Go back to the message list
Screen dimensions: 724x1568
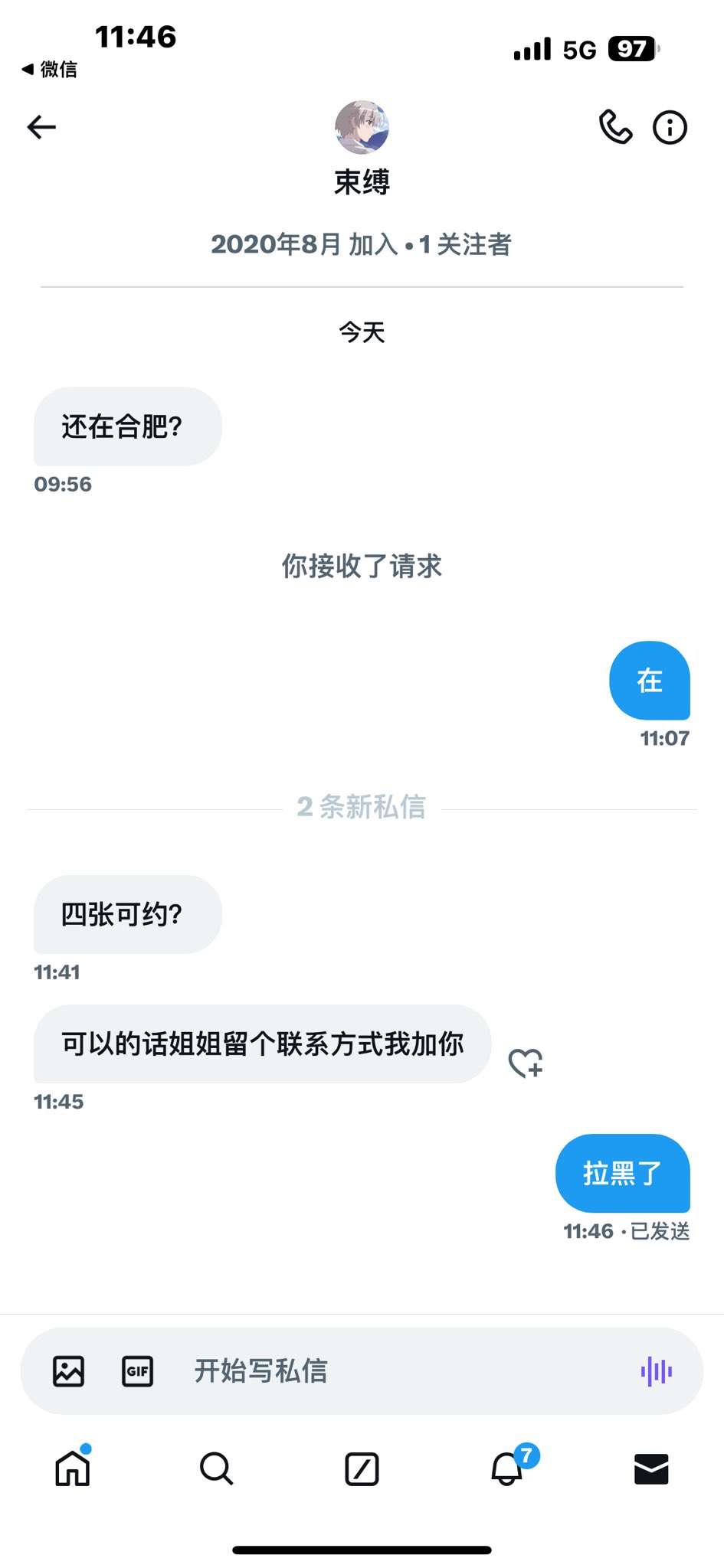[41, 127]
